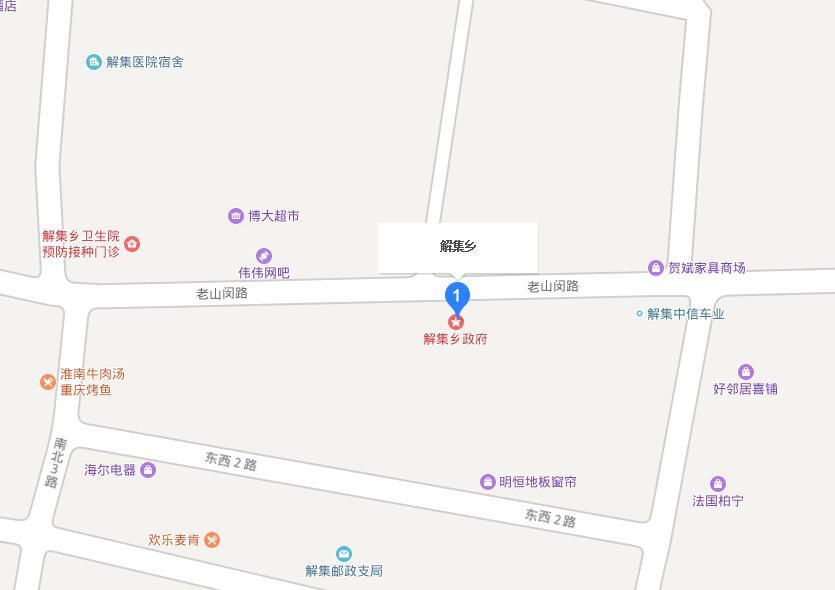Select 法国柏宁 on the map
The image size is (835, 590).
coord(717,485)
